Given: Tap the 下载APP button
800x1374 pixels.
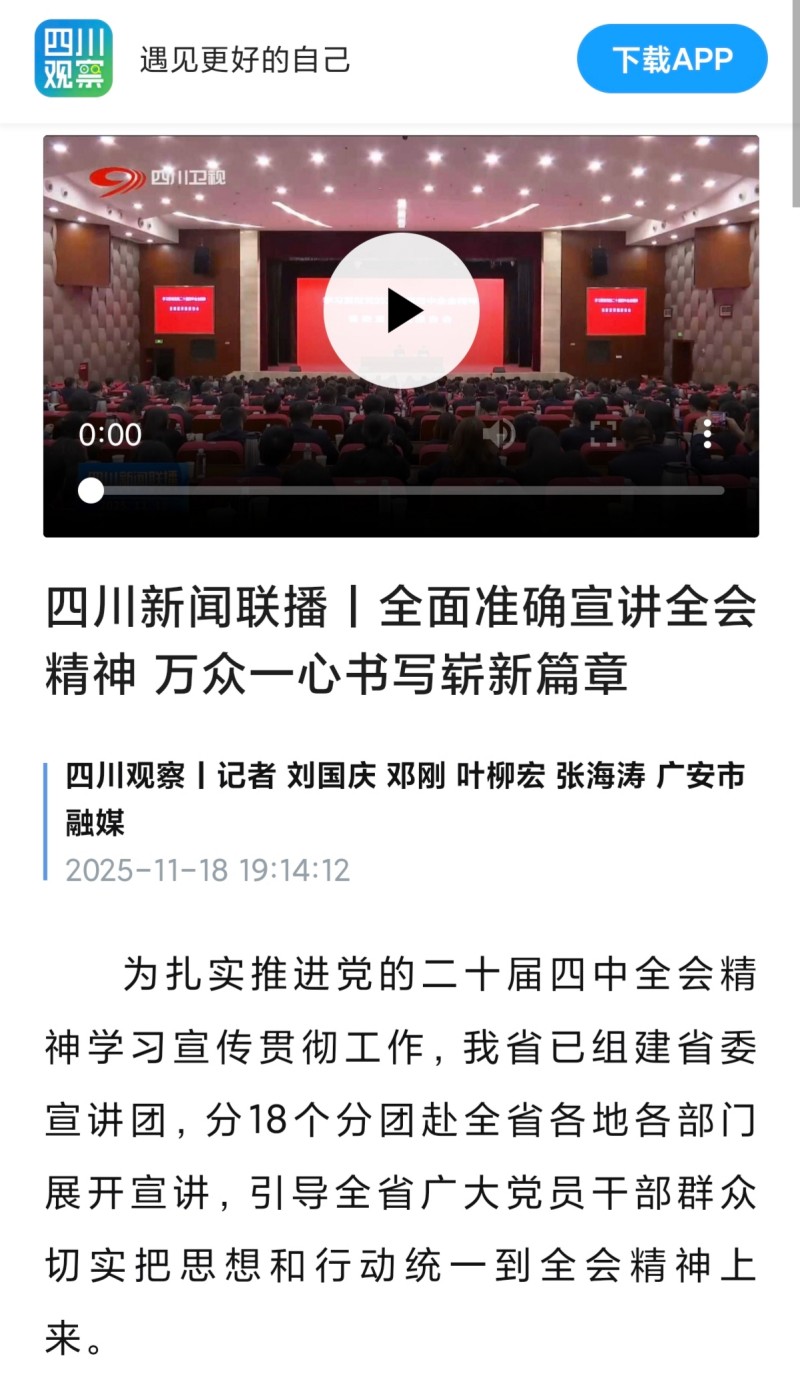Looking at the screenshot, I should 672,59.
